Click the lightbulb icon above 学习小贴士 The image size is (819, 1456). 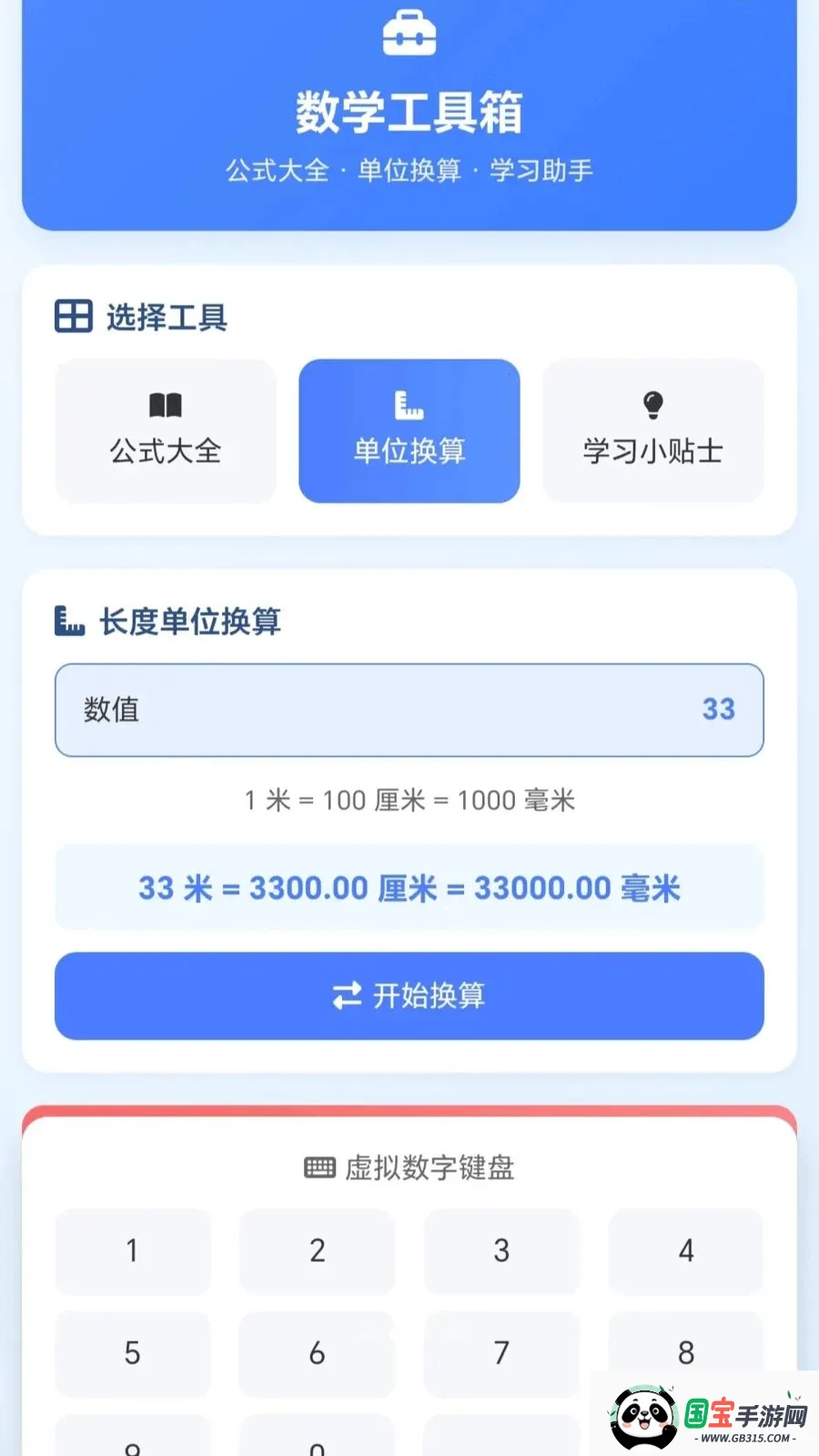(652, 404)
